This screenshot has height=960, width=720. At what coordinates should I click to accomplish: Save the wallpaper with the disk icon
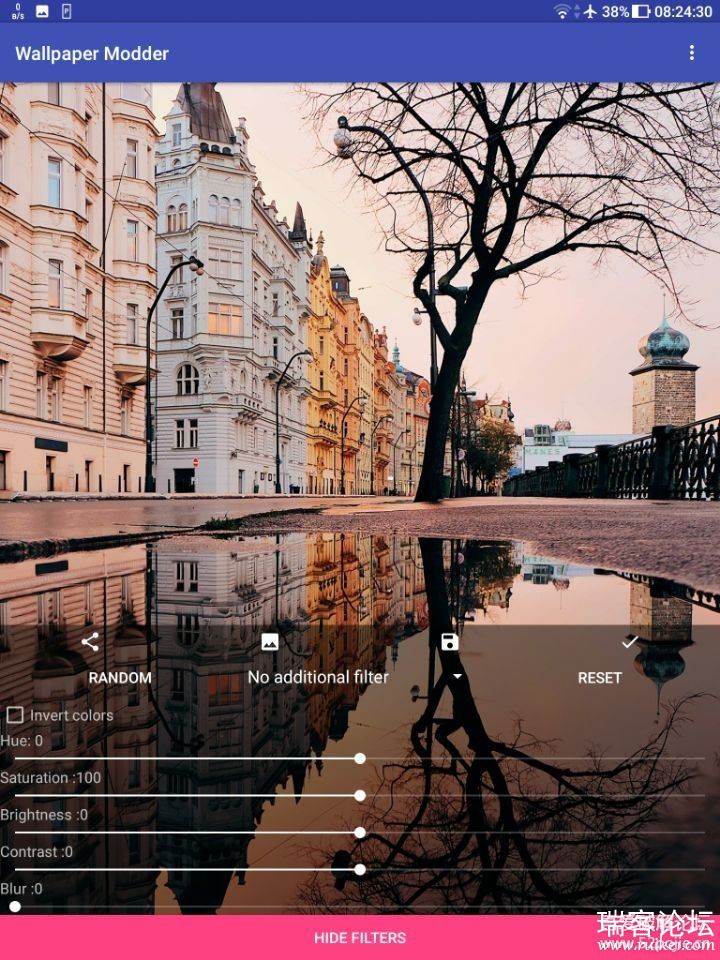coord(449,642)
